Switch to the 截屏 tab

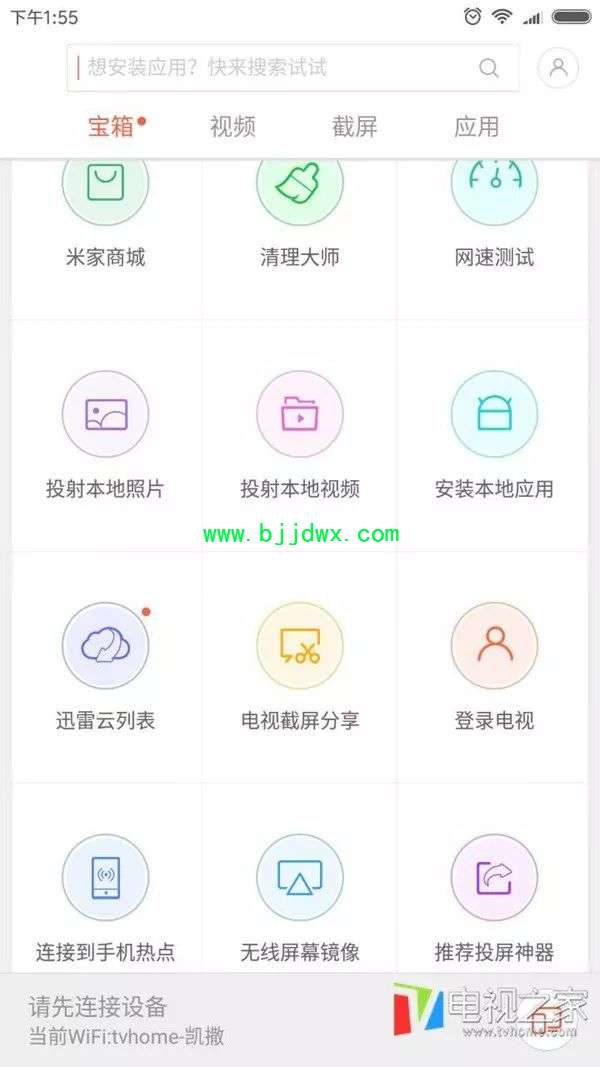[x=354, y=127]
